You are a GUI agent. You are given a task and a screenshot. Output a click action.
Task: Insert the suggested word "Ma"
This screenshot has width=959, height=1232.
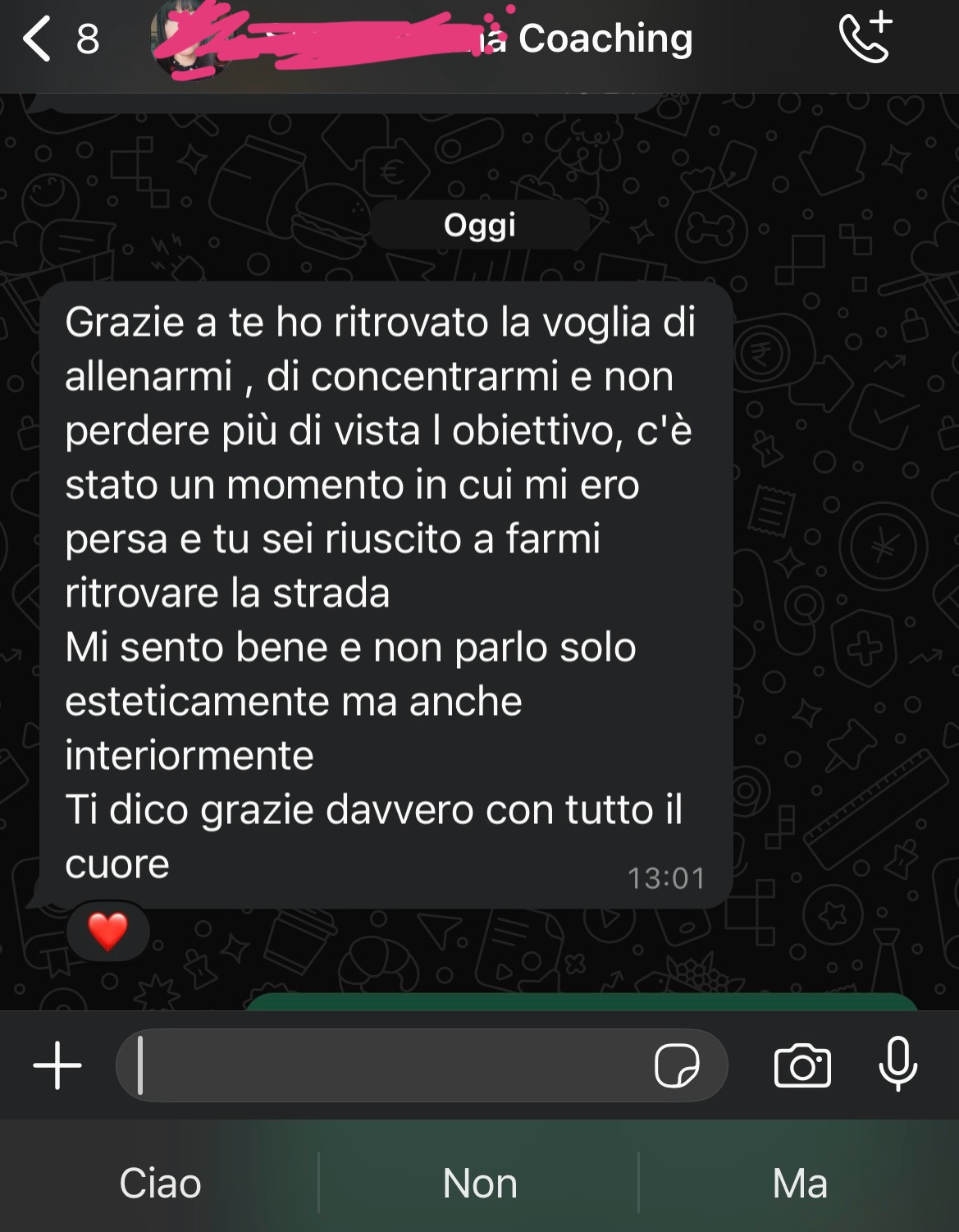(799, 1183)
